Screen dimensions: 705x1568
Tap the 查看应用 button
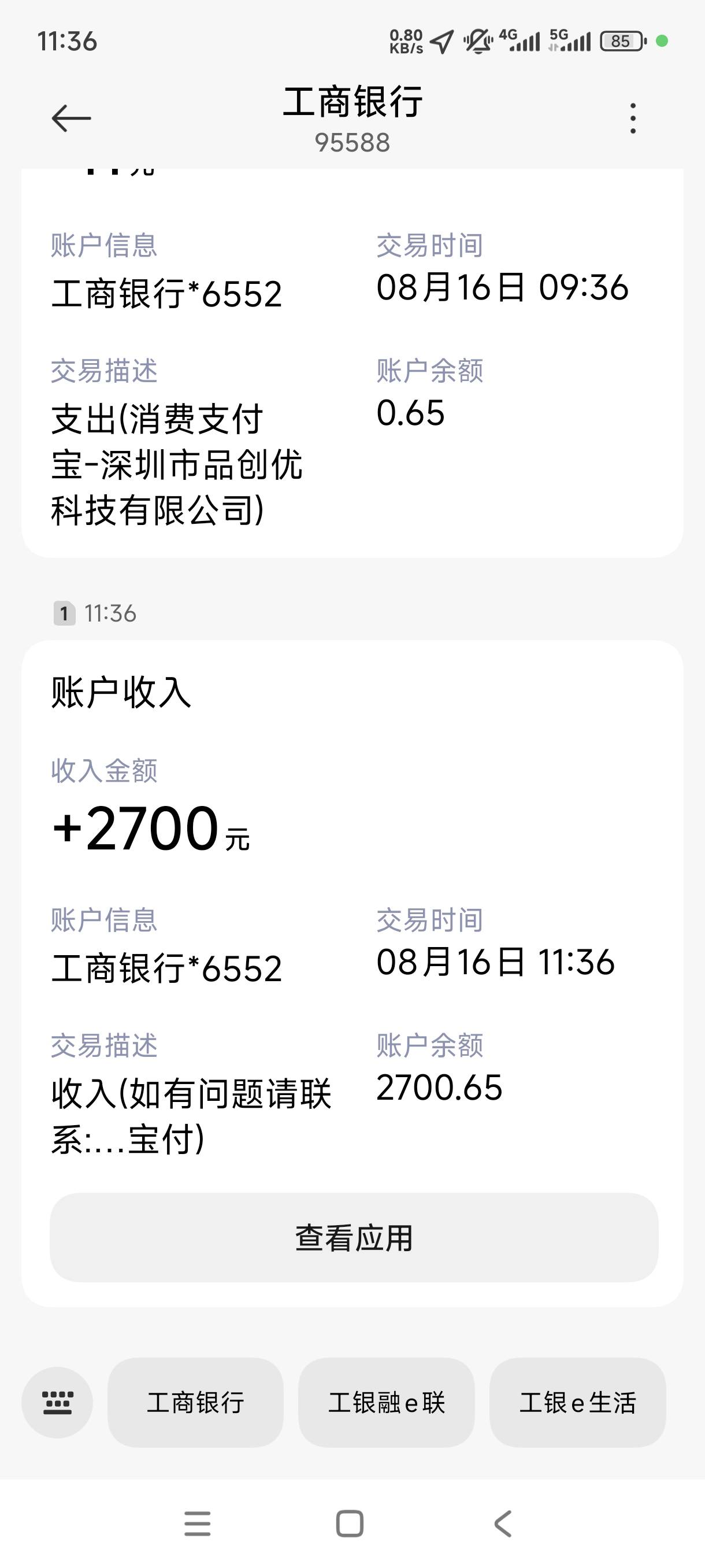(x=354, y=1237)
